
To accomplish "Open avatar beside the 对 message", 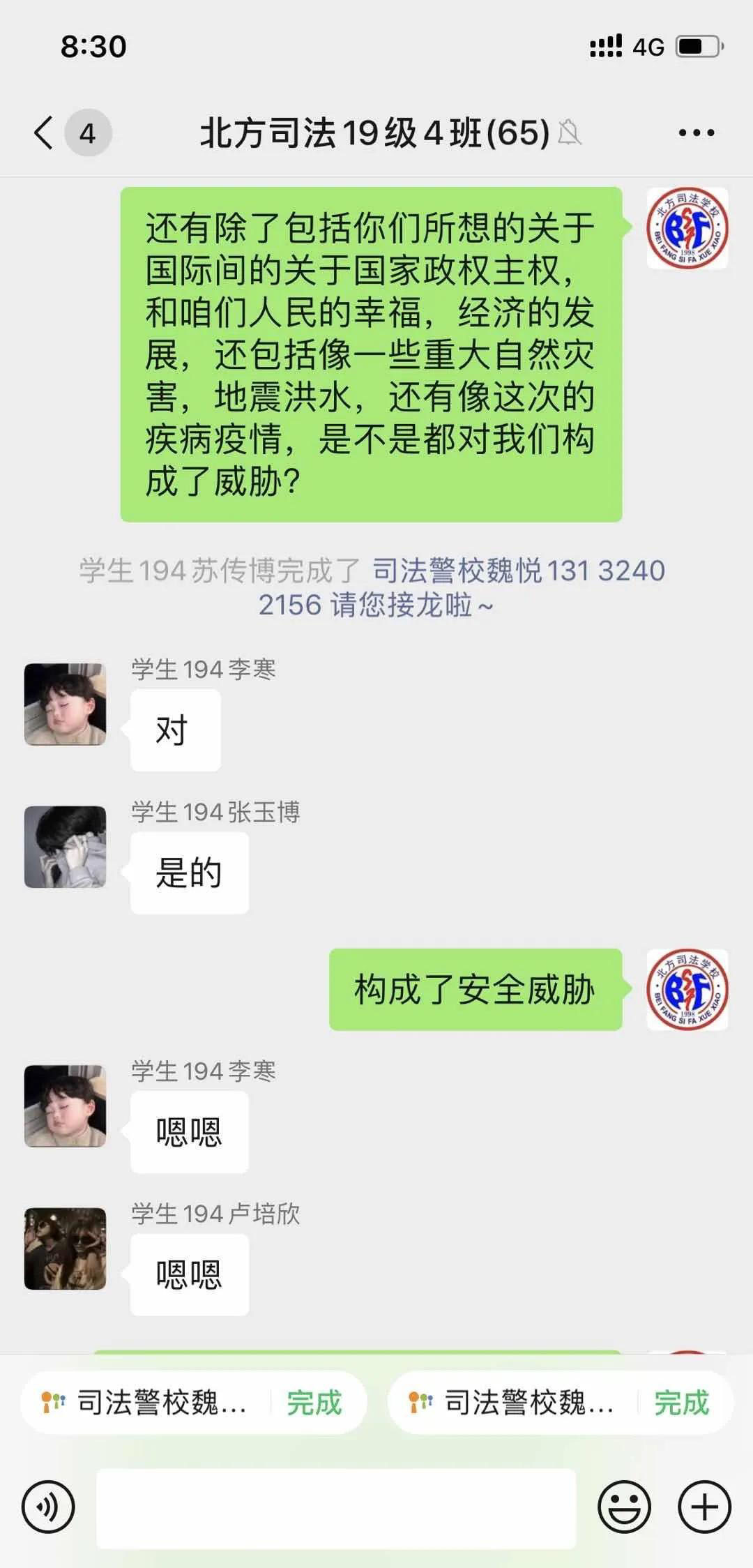I will (66, 704).
